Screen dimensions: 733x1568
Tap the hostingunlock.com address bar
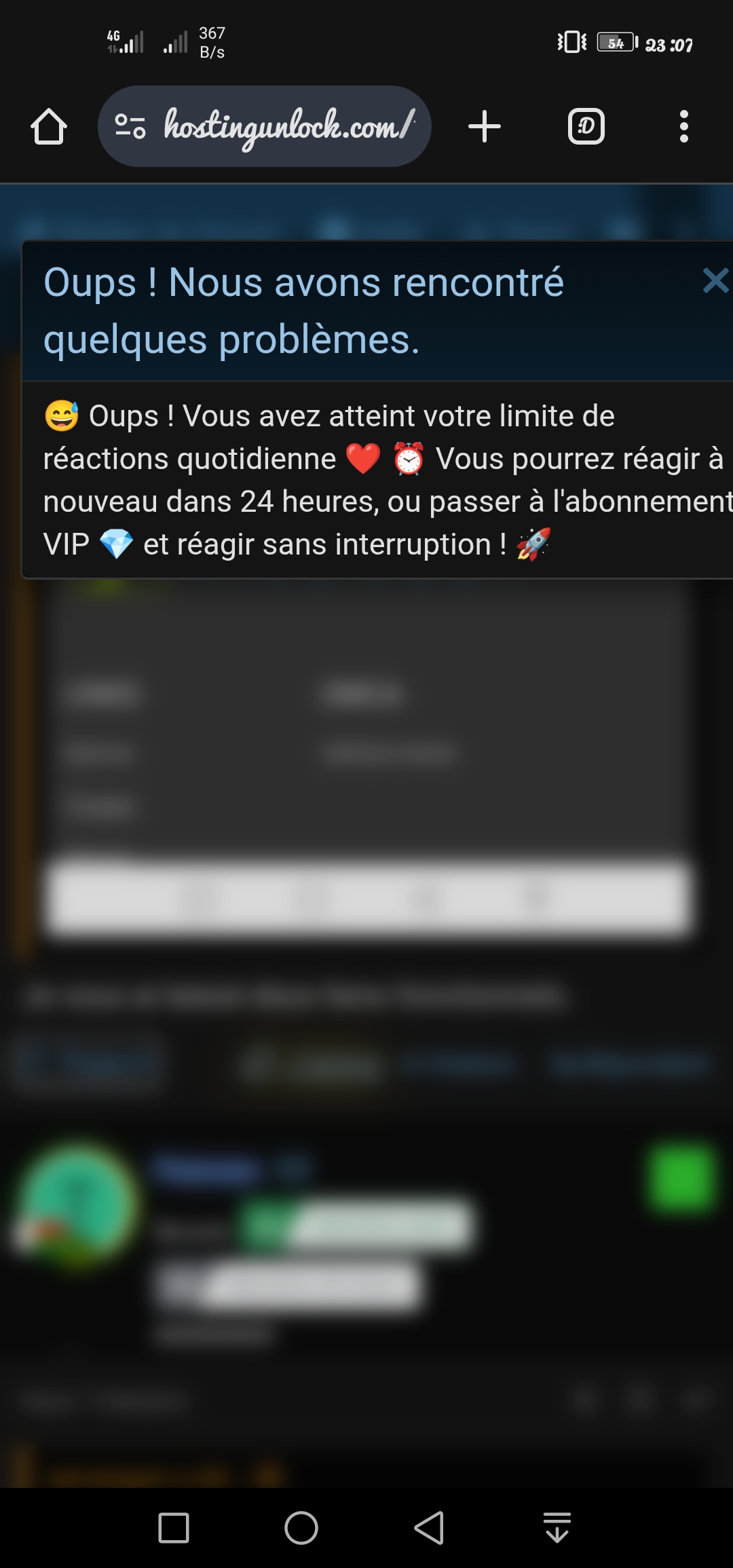click(288, 126)
